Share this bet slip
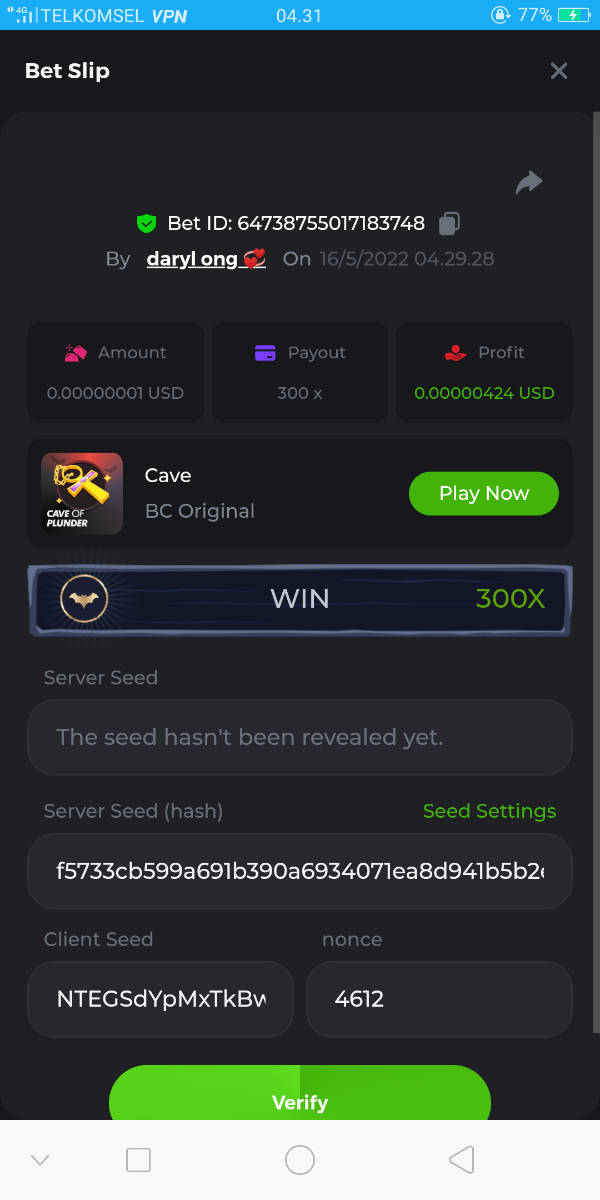The image size is (600, 1200). pos(528,182)
